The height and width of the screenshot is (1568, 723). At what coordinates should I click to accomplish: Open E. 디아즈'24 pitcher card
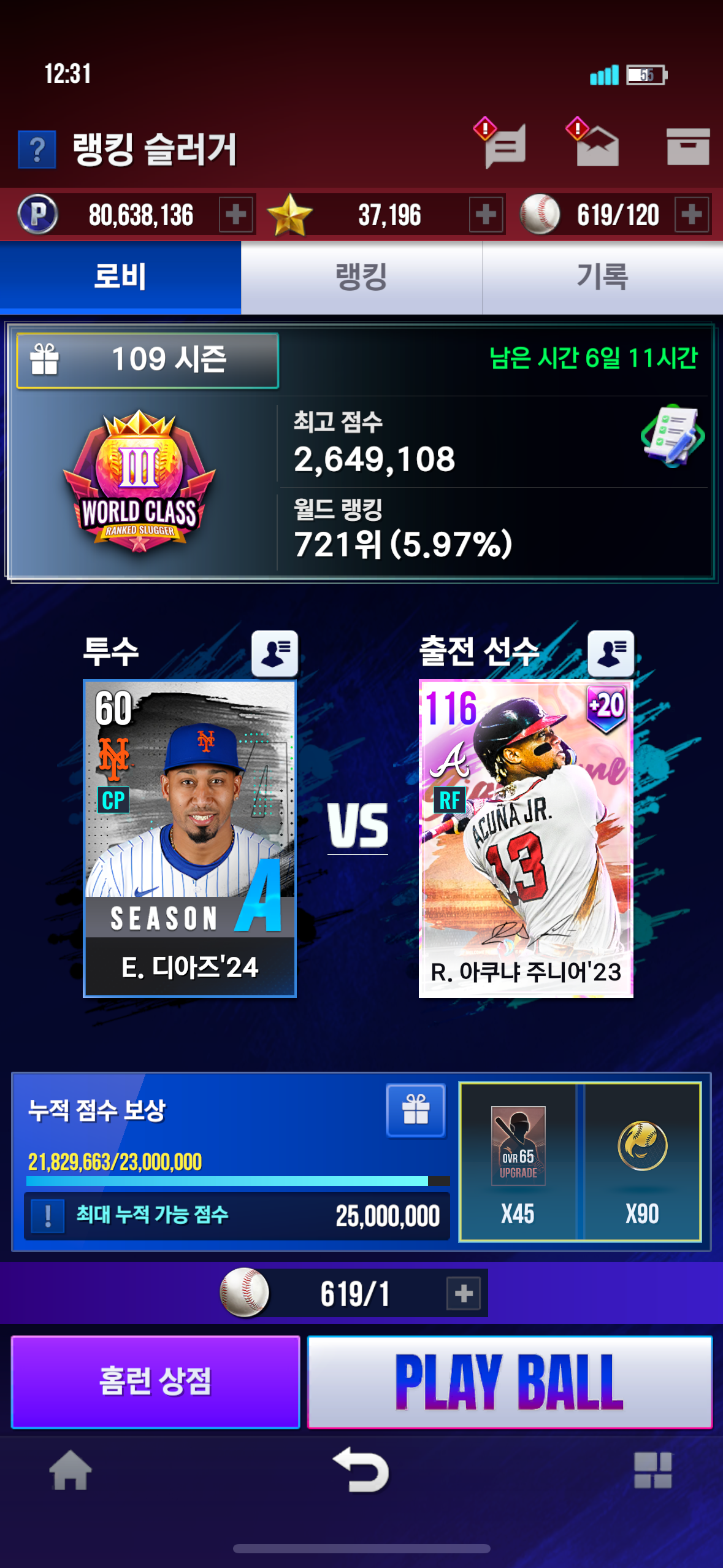pyautogui.click(x=189, y=838)
